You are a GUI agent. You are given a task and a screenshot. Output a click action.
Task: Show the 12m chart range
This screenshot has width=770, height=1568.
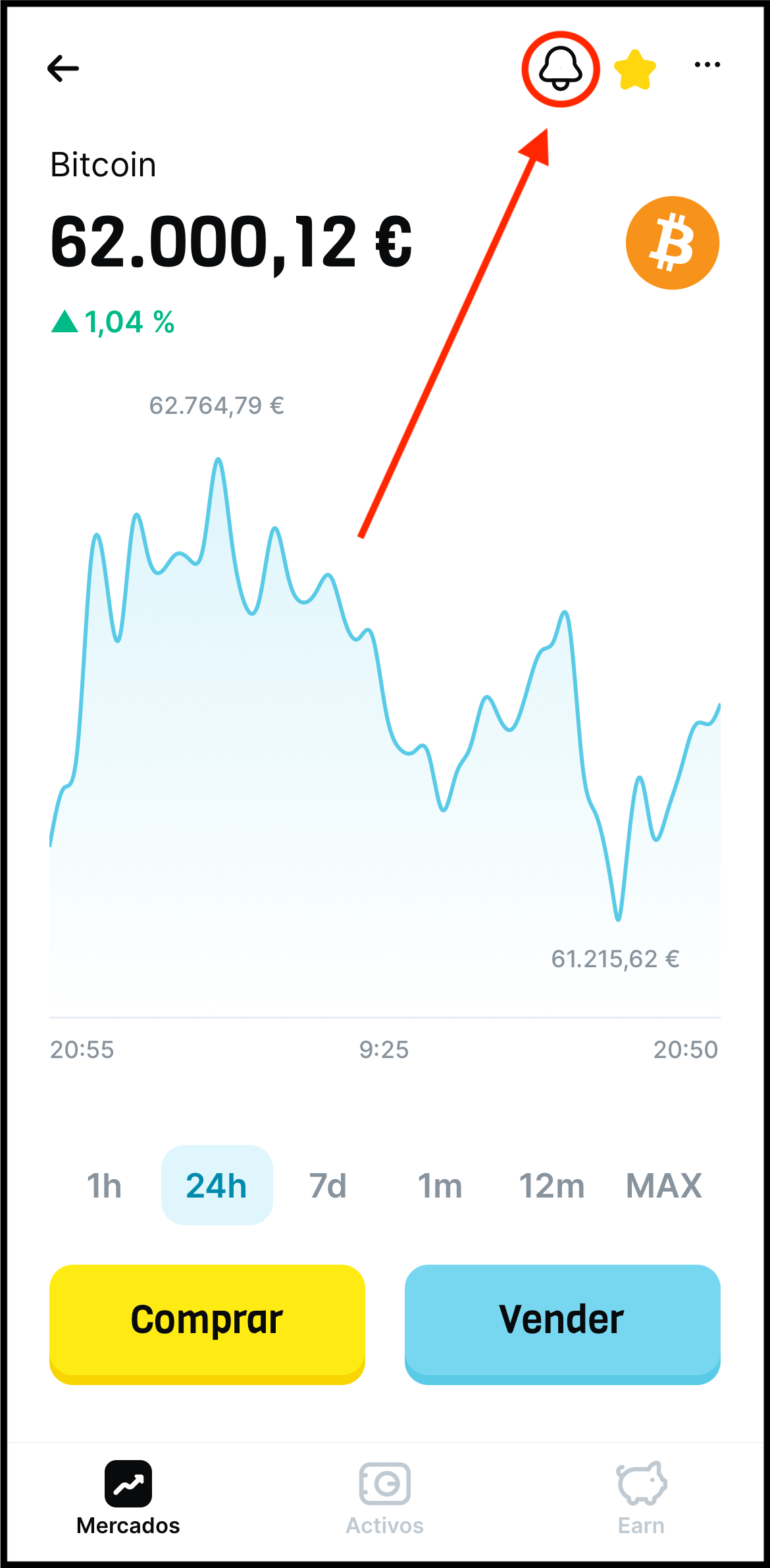click(552, 1186)
